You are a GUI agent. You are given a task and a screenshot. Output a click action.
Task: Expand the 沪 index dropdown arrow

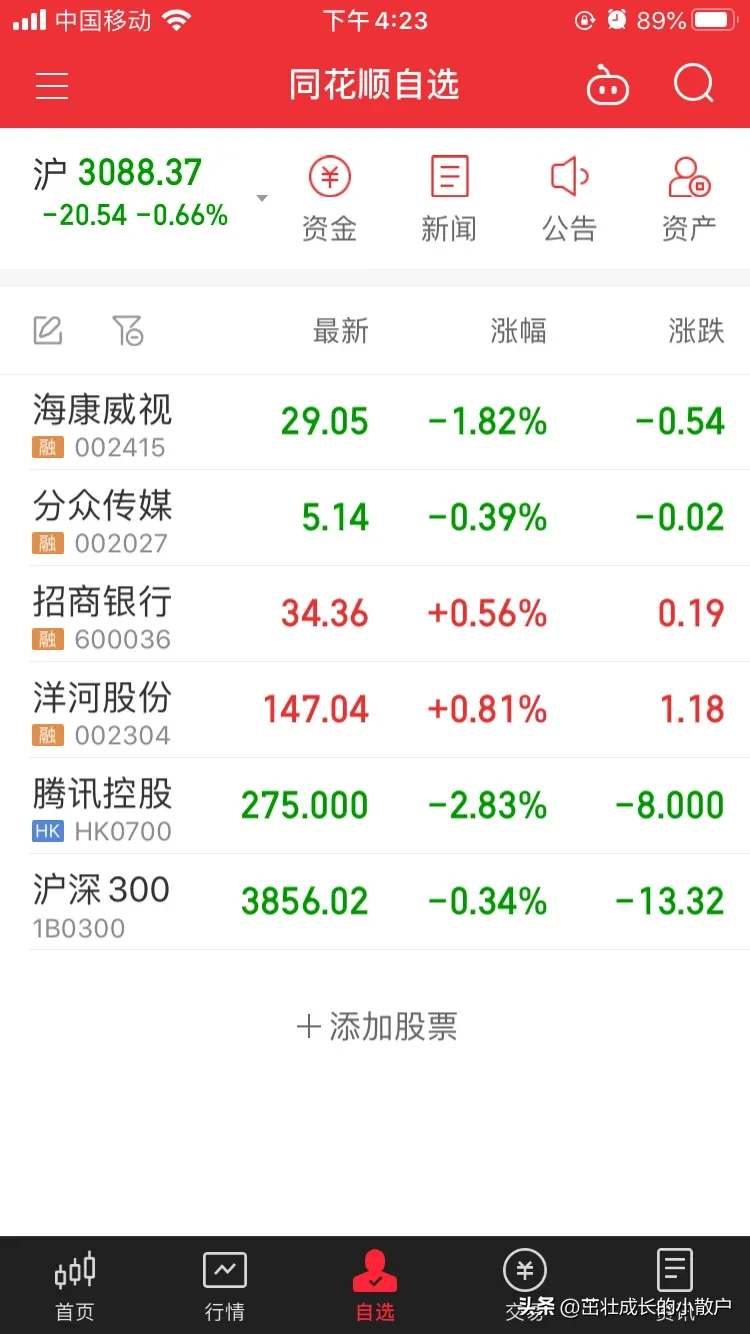point(262,198)
